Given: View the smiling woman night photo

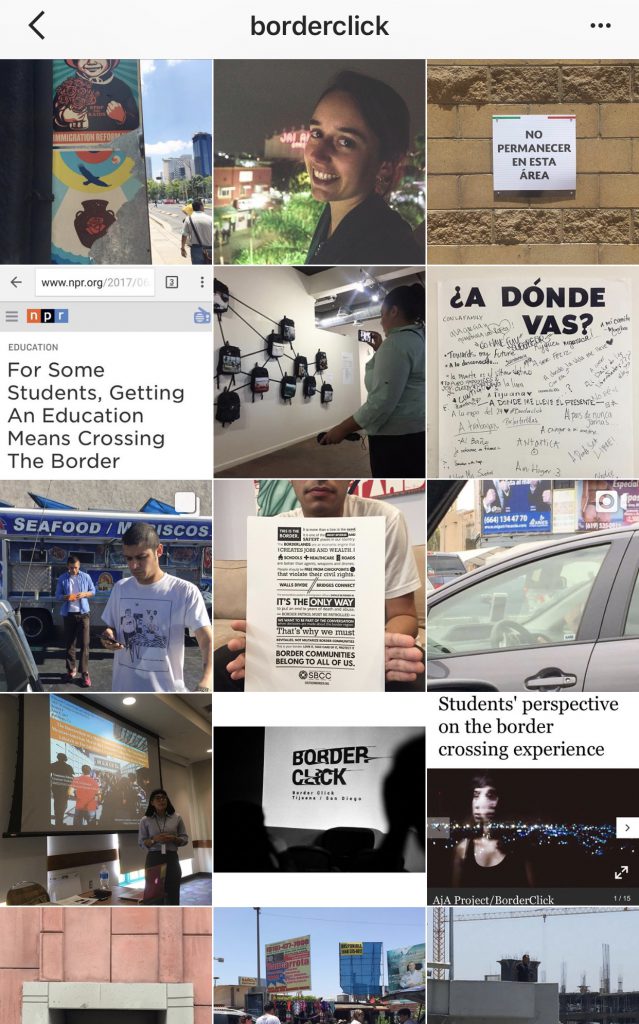Looking at the screenshot, I should tap(319, 161).
